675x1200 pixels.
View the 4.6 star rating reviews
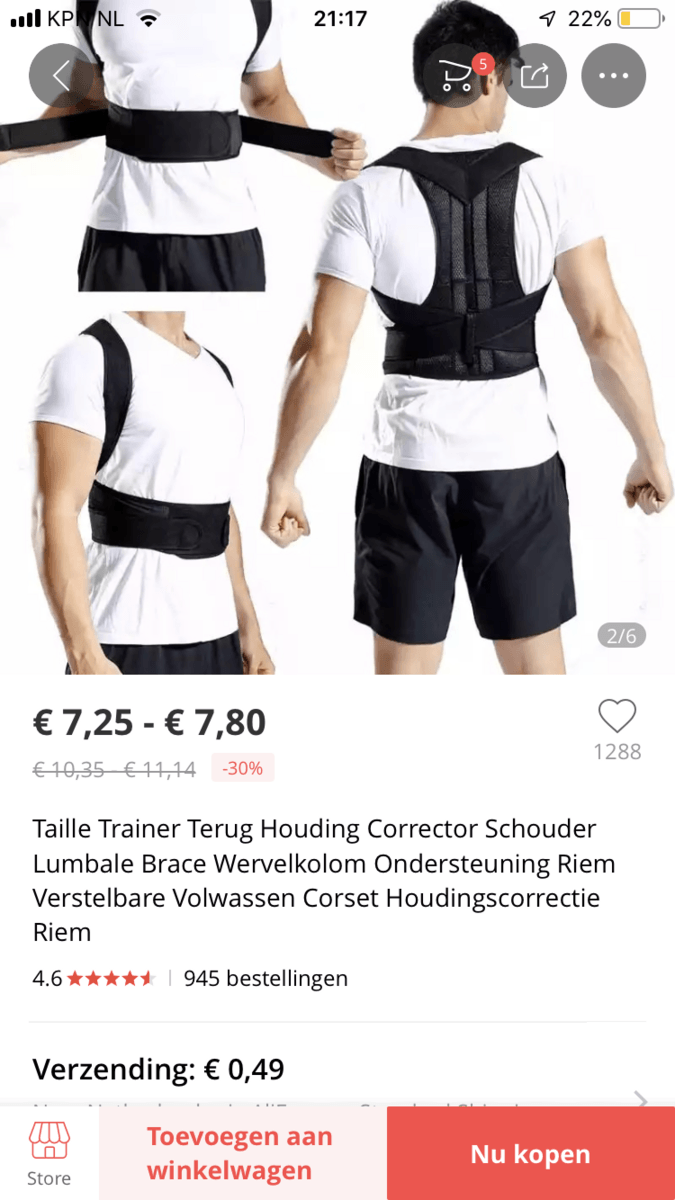pyautogui.click(x=95, y=978)
